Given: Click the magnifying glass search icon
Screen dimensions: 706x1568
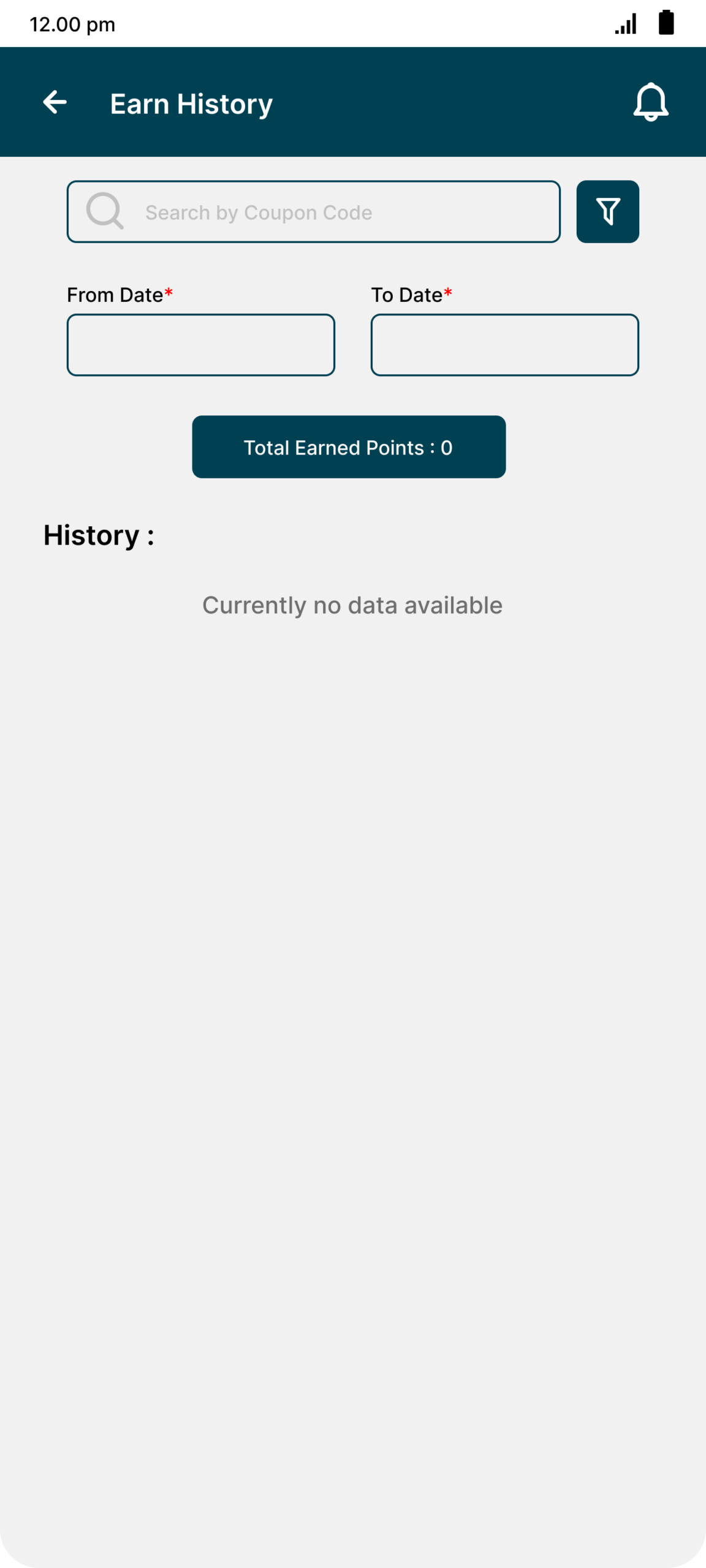Looking at the screenshot, I should click(104, 211).
